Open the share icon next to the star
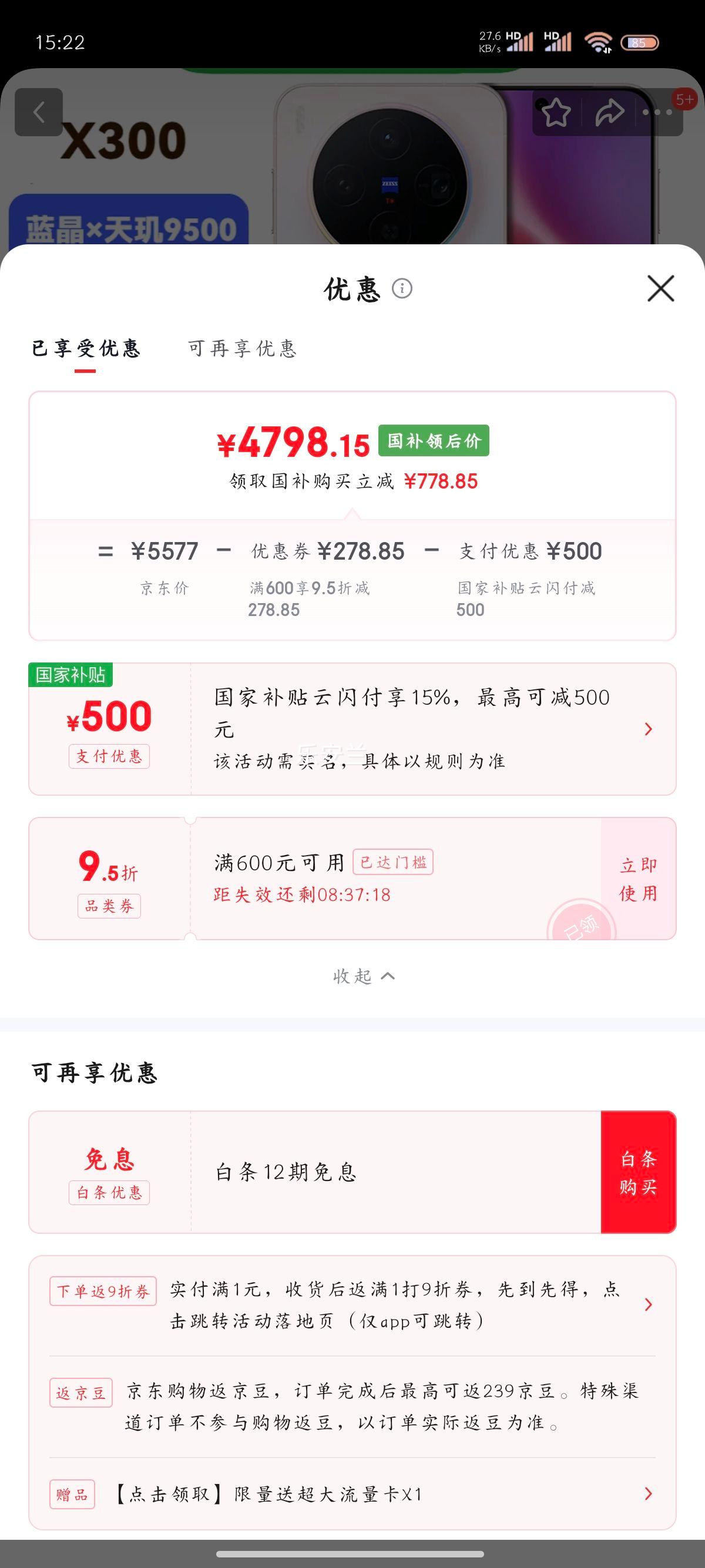Viewport: 705px width, 1568px height. [608, 113]
